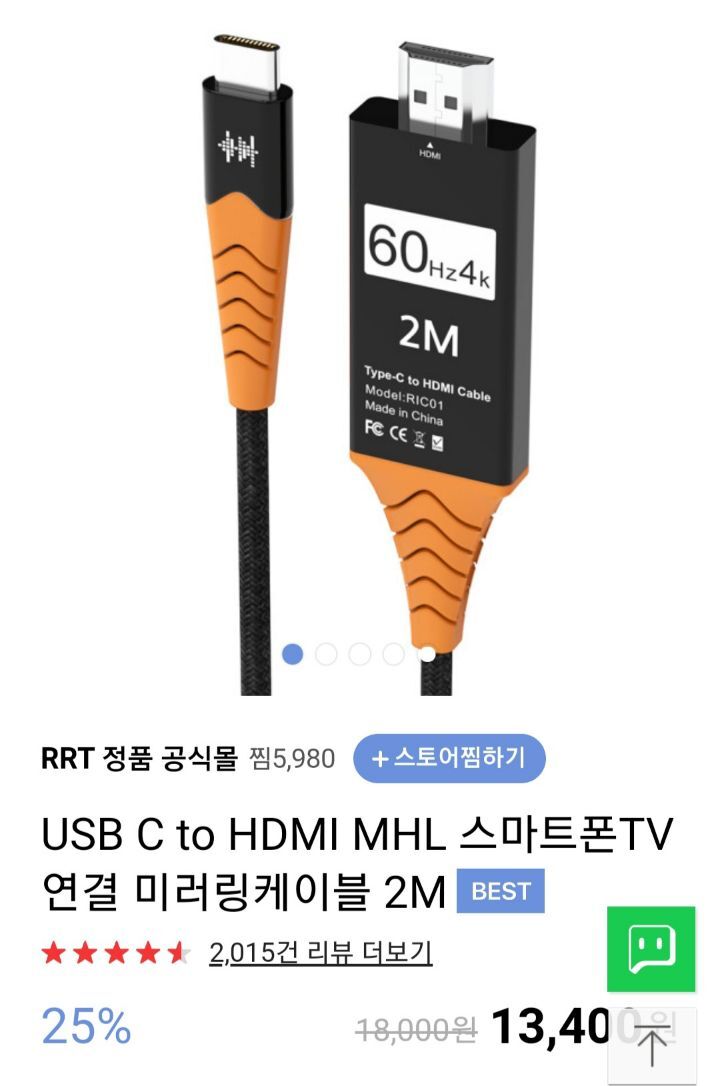Open the 2,015건 리뷰 더보기 link
Viewport: 720px width, 1086px height.
pyautogui.click(x=320, y=952)
